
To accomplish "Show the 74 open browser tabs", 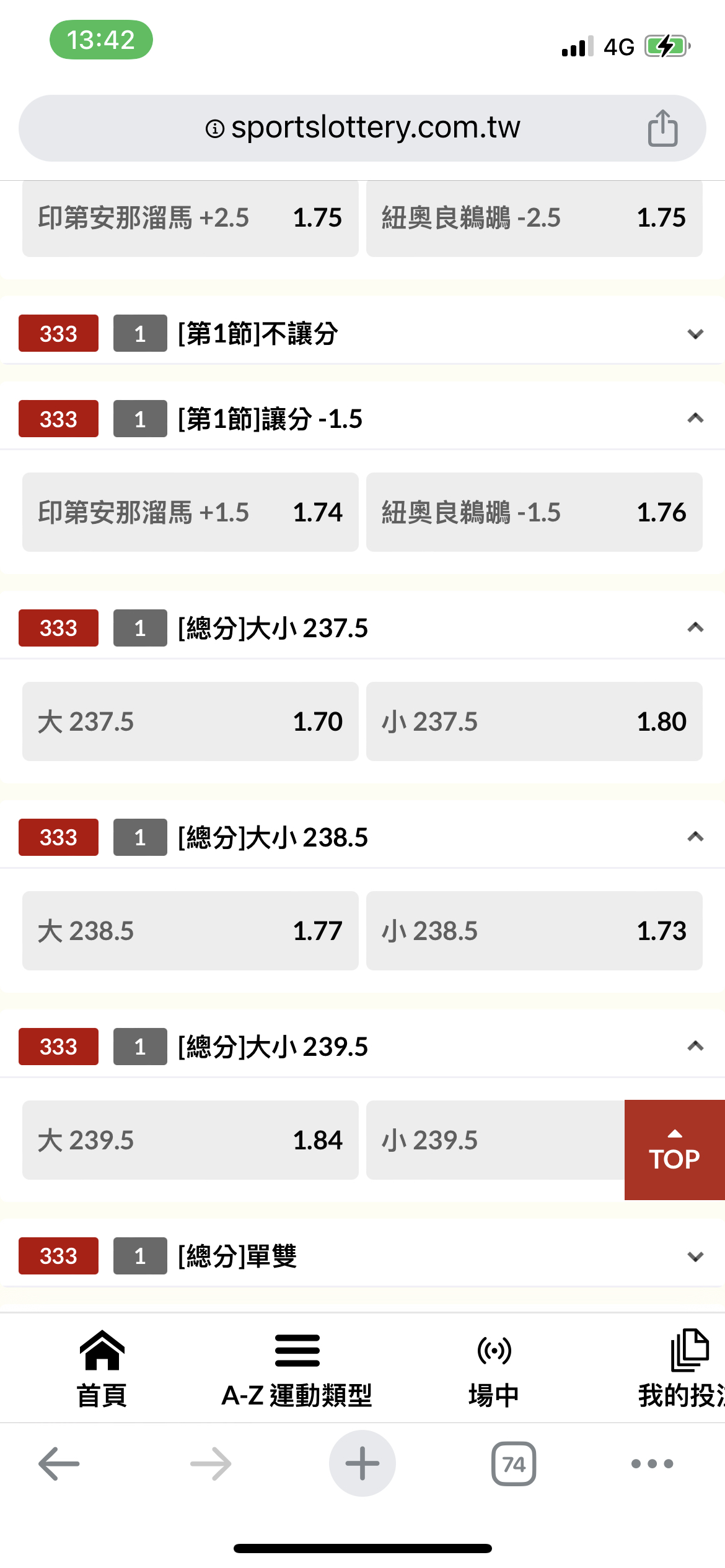I will pyautogui.click(x=514, y=1463).
